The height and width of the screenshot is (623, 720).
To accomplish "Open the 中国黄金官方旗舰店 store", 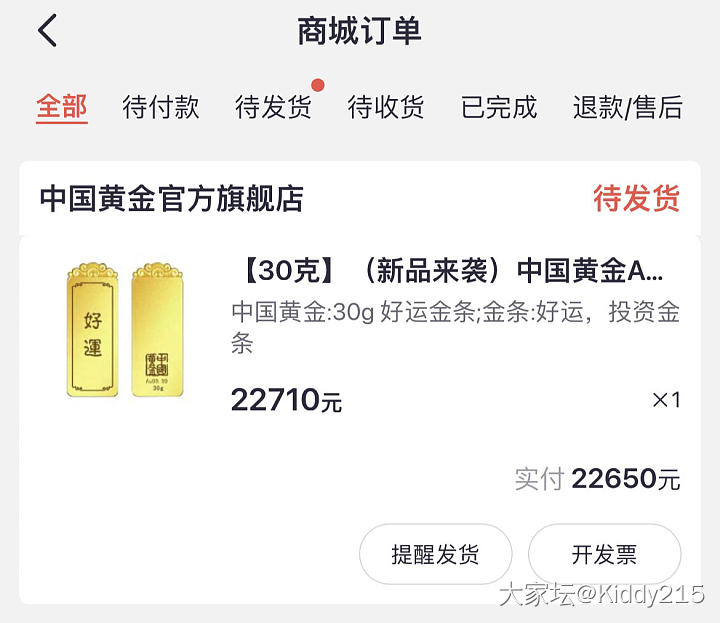I will 171,198.
